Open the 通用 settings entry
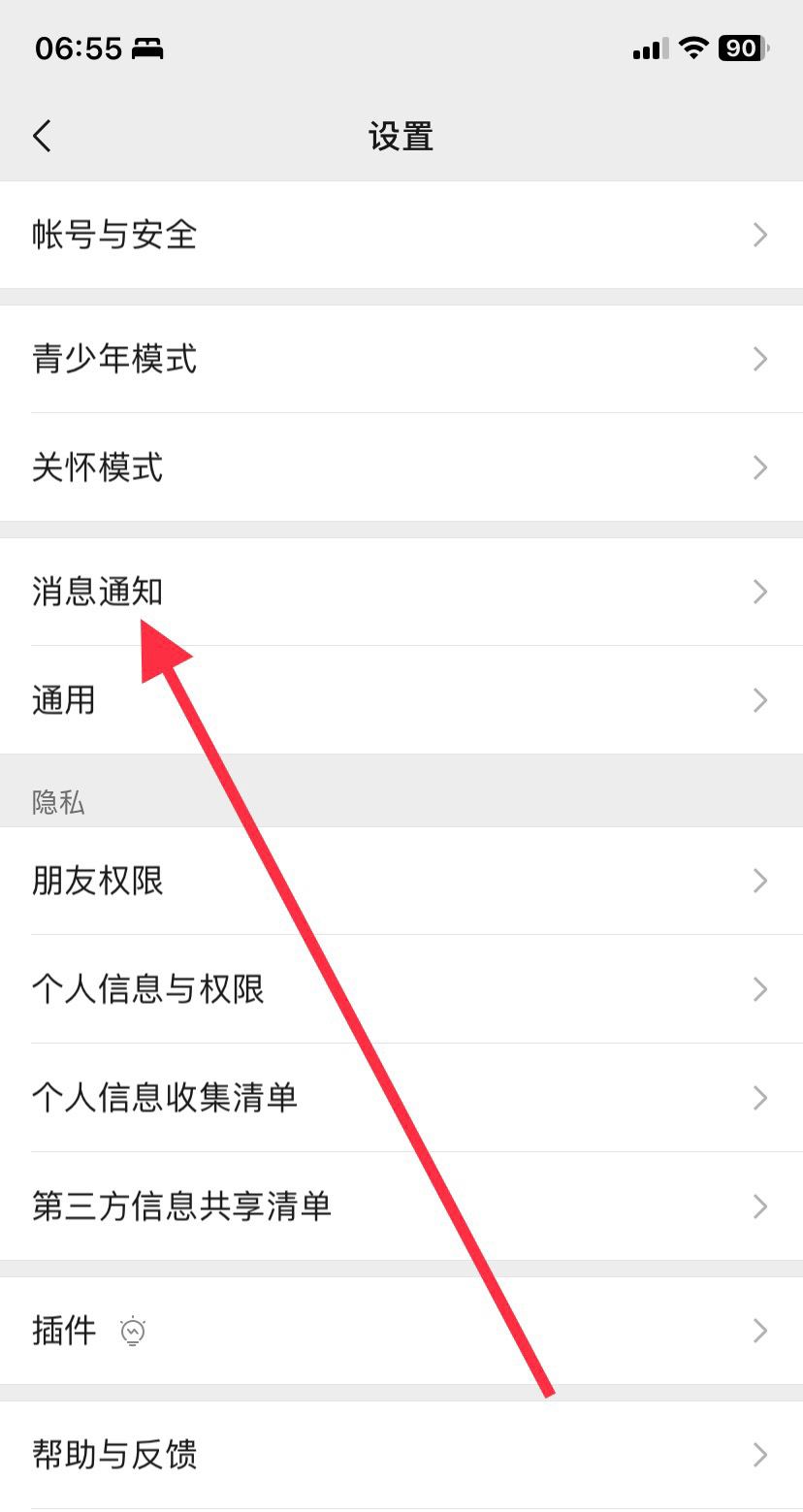Screen dimensions: 803x1512 [x=64, y=700]
